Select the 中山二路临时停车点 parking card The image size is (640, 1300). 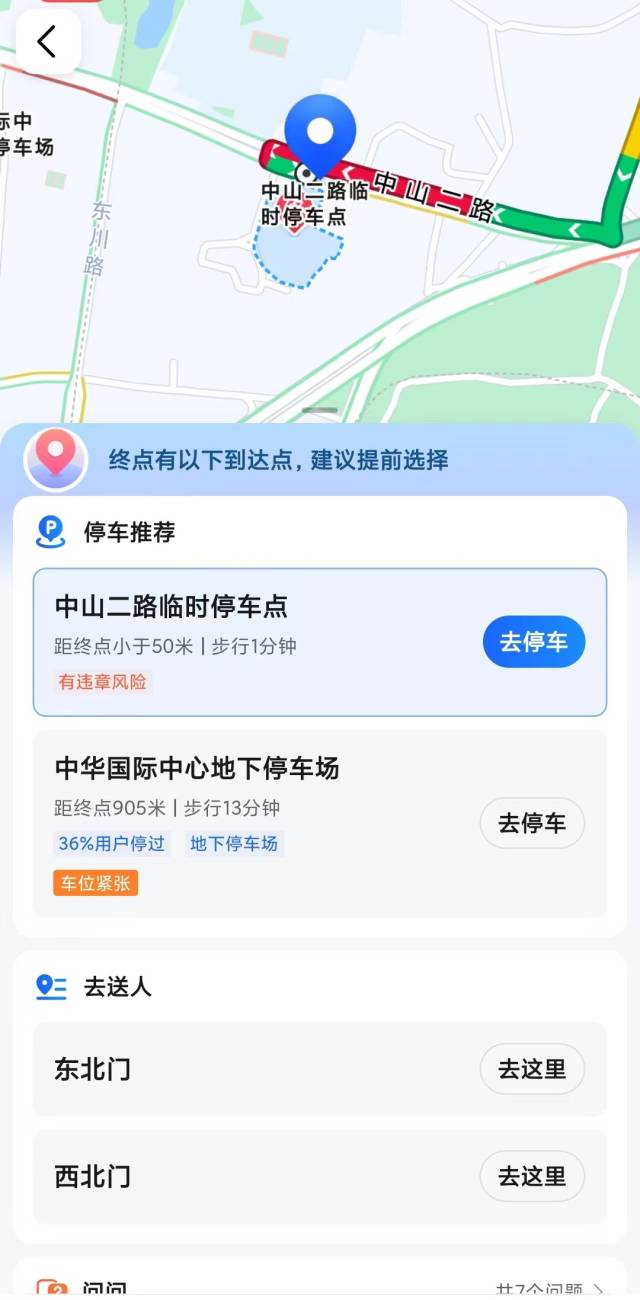(x=320, y=642)
